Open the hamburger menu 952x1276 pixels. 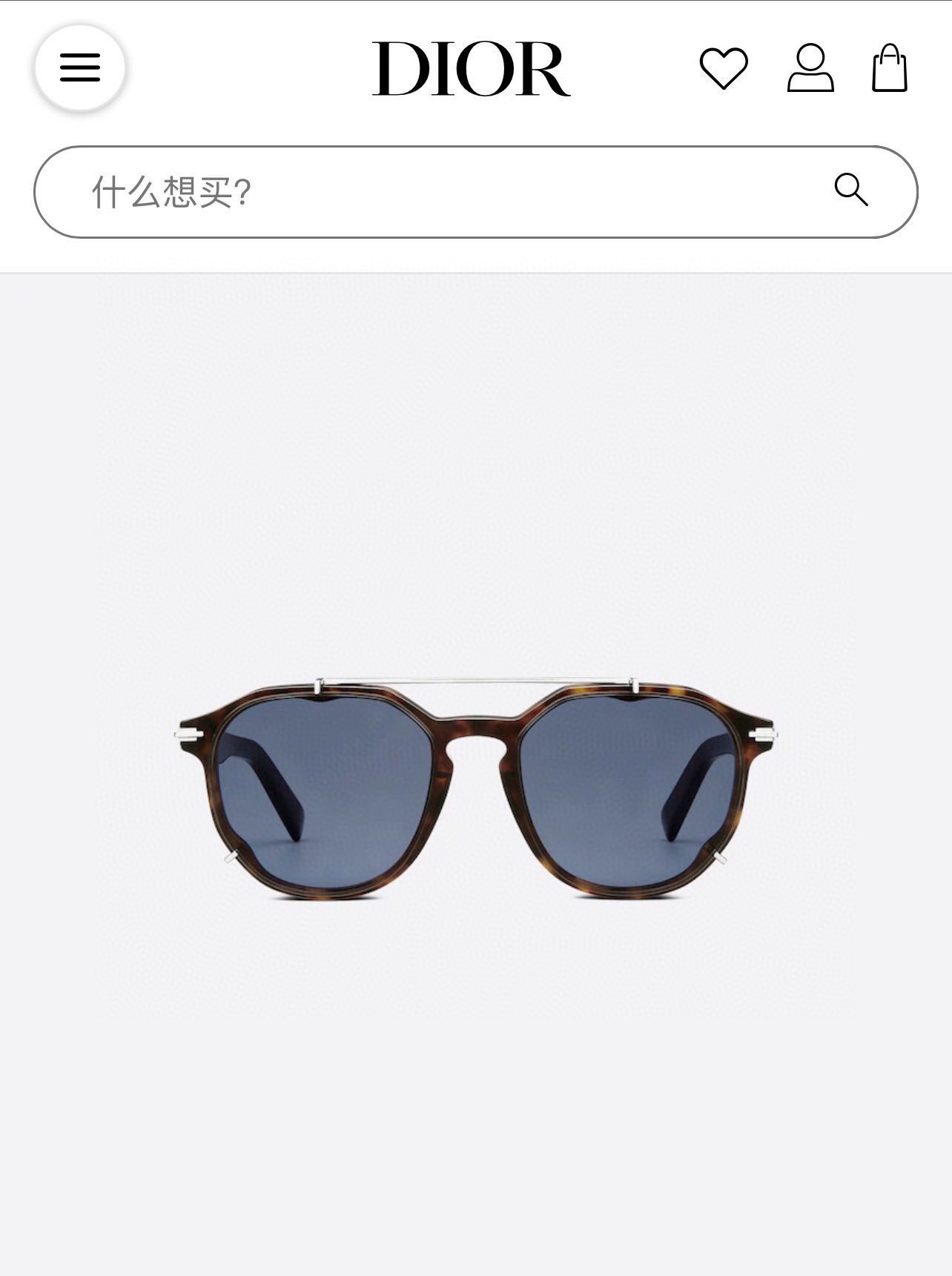coord(80,67)
